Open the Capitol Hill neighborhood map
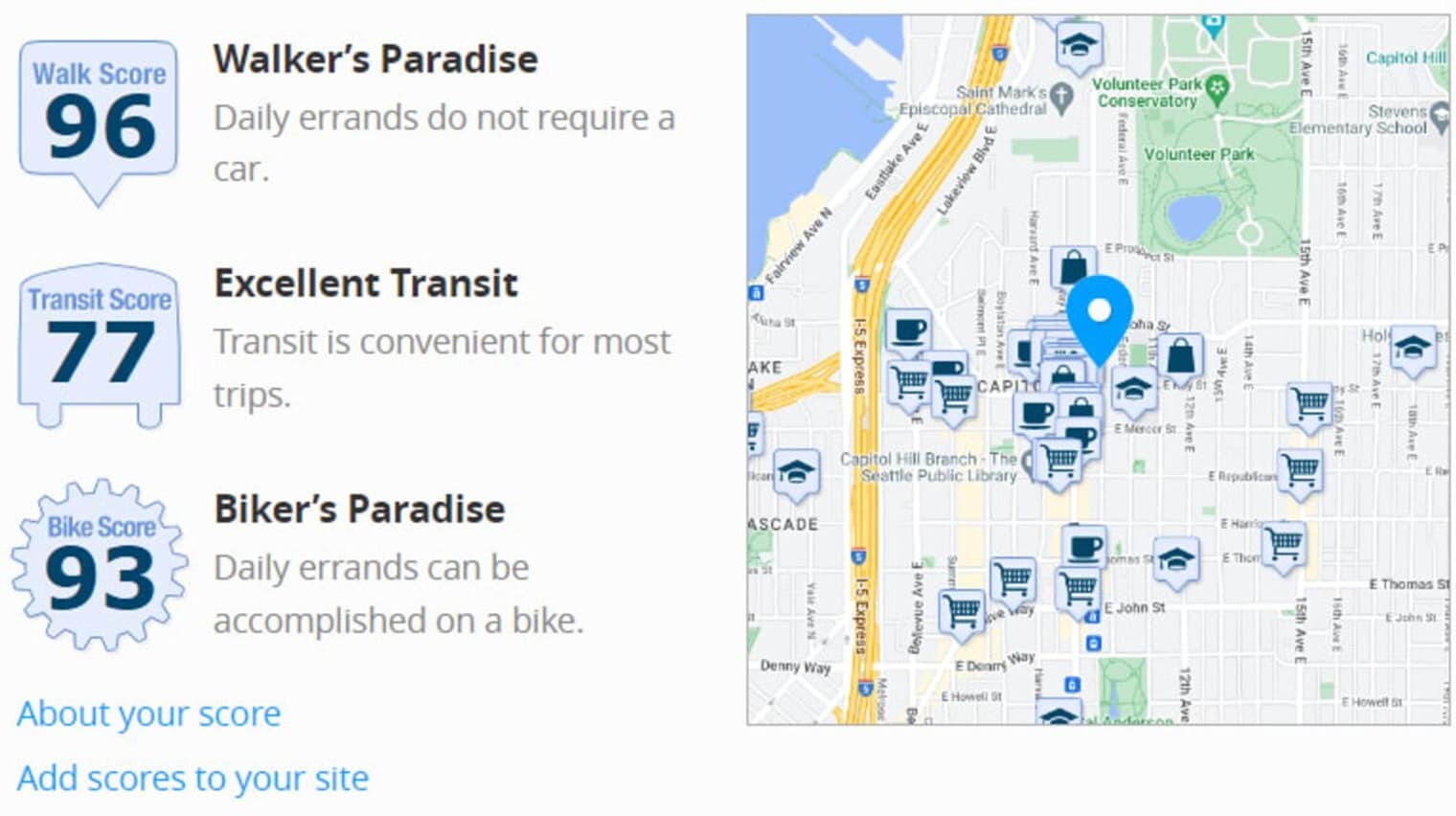The height and width of the screenshot is (816, 1456). click(1098, 370)
